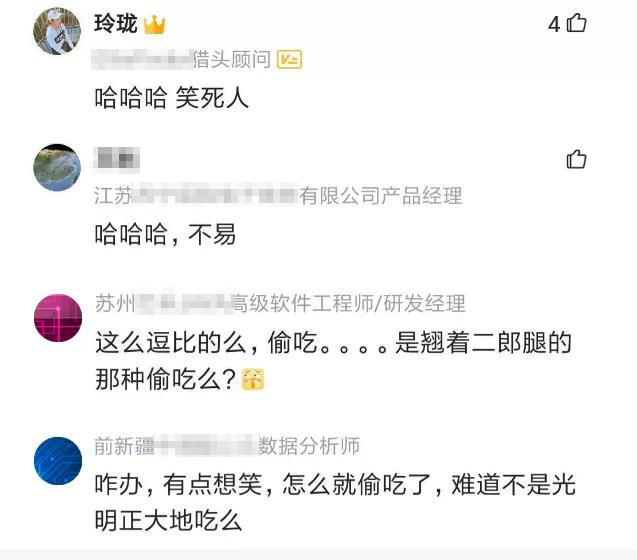Open avatar of 苏州 高级软件工程师 commenter
637x560 pixels.
coord(57,318)
